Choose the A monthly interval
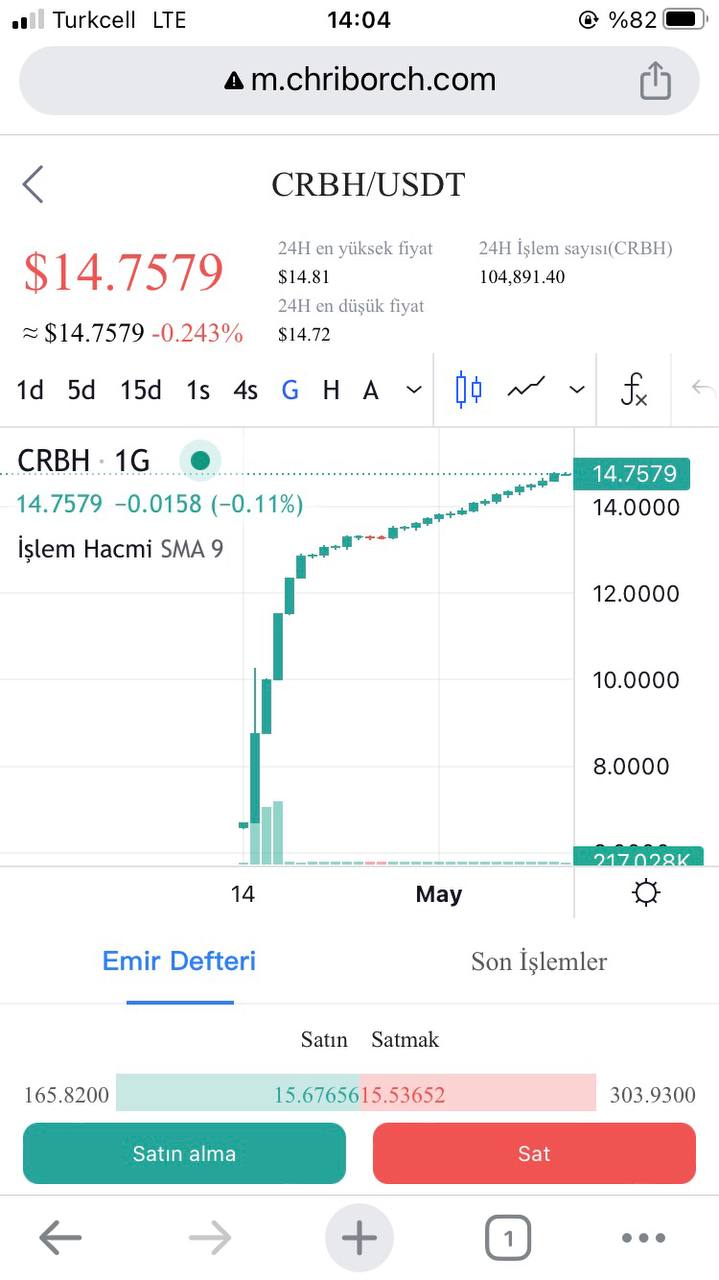Screen dimensions: 719x1280 tap(371, 390)
